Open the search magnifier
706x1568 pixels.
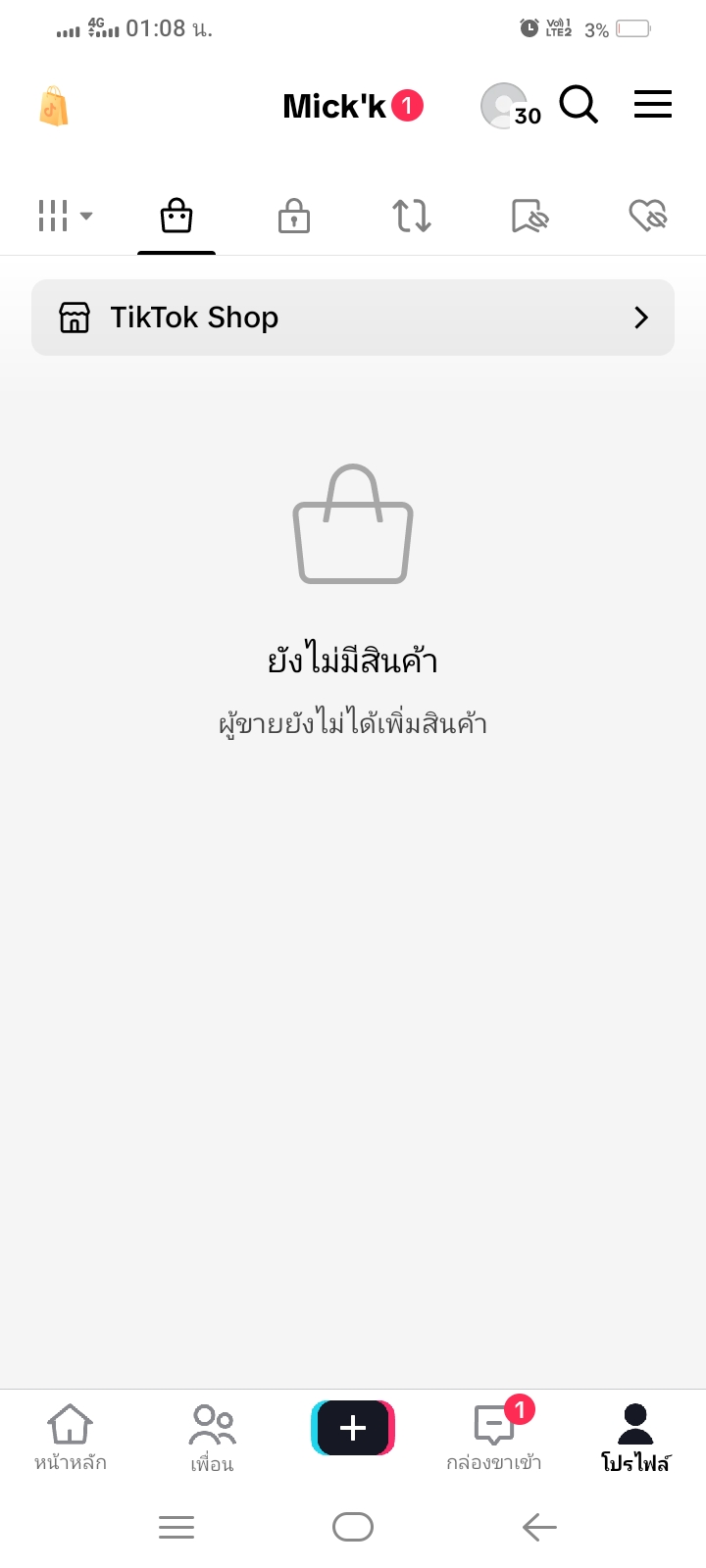[579, 104]
